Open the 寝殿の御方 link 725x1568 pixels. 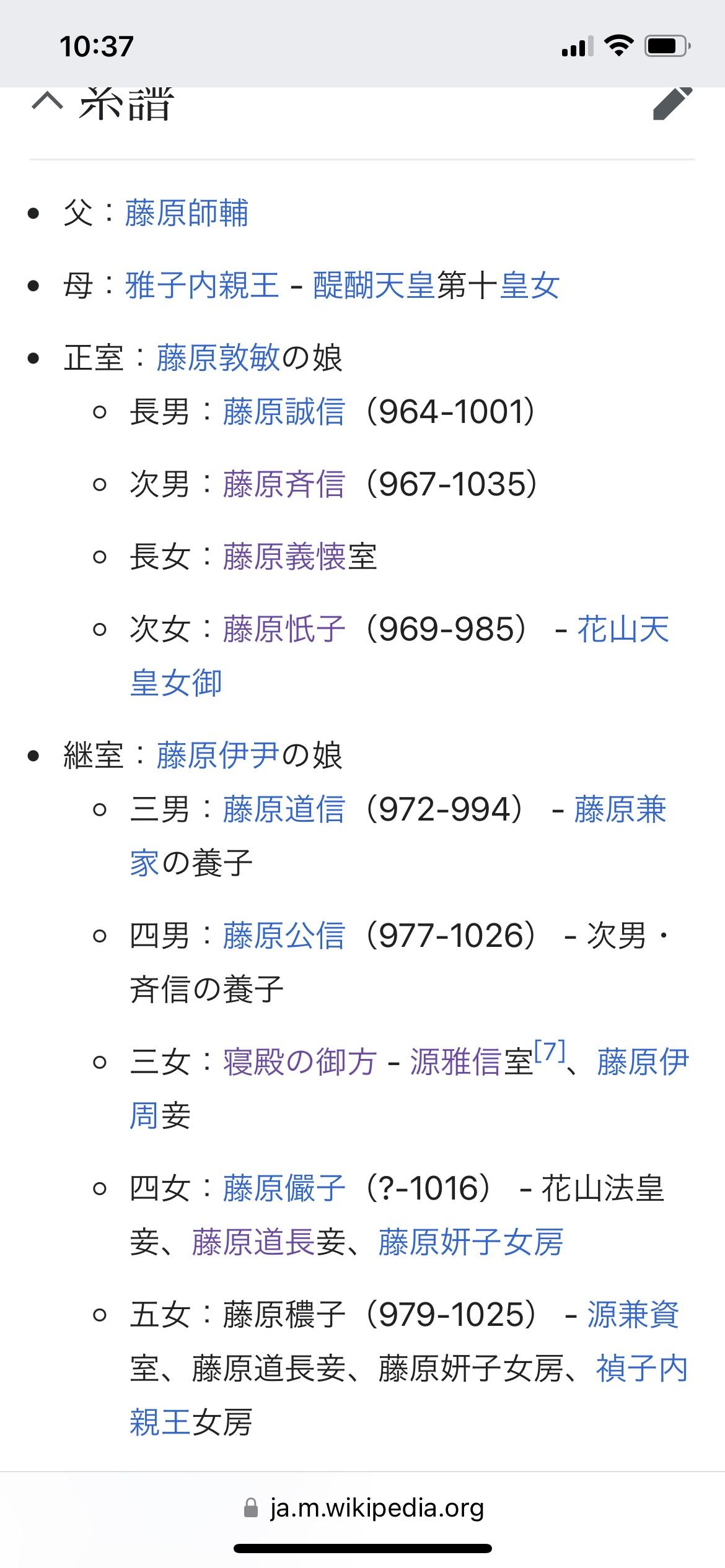pos(300,1062)
